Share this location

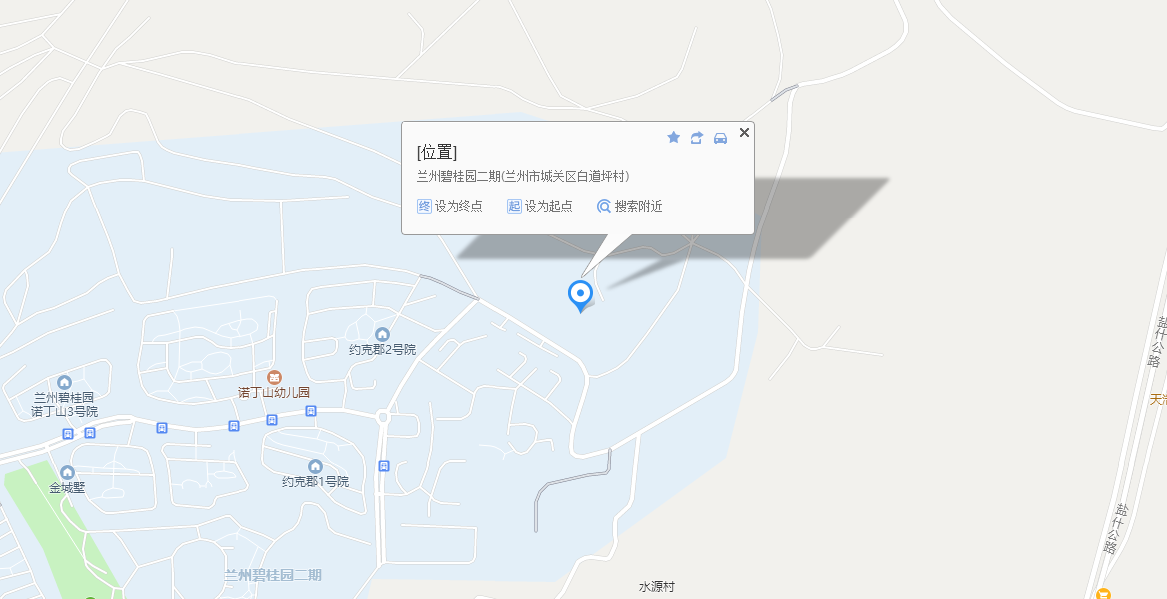[697, 138]
